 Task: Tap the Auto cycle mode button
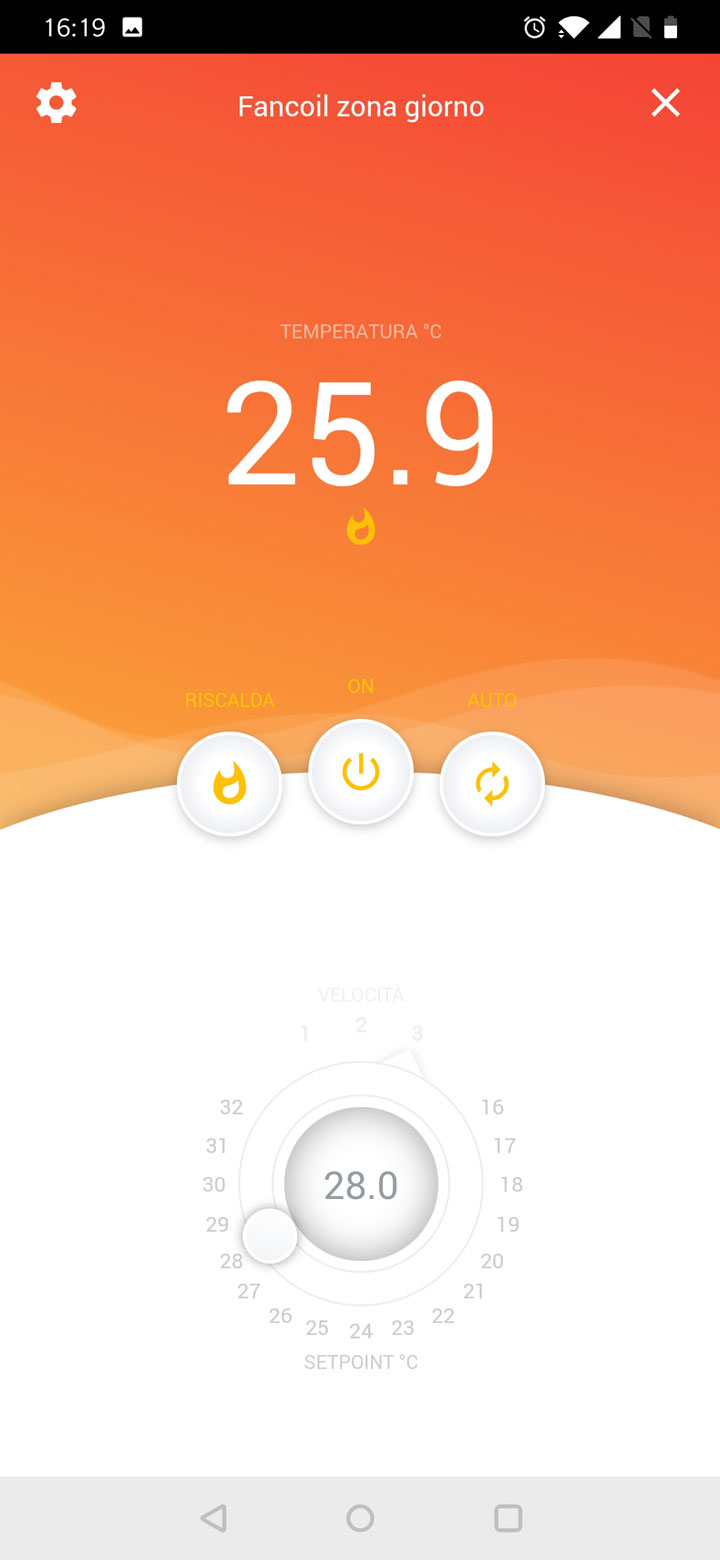pos(492,784)
